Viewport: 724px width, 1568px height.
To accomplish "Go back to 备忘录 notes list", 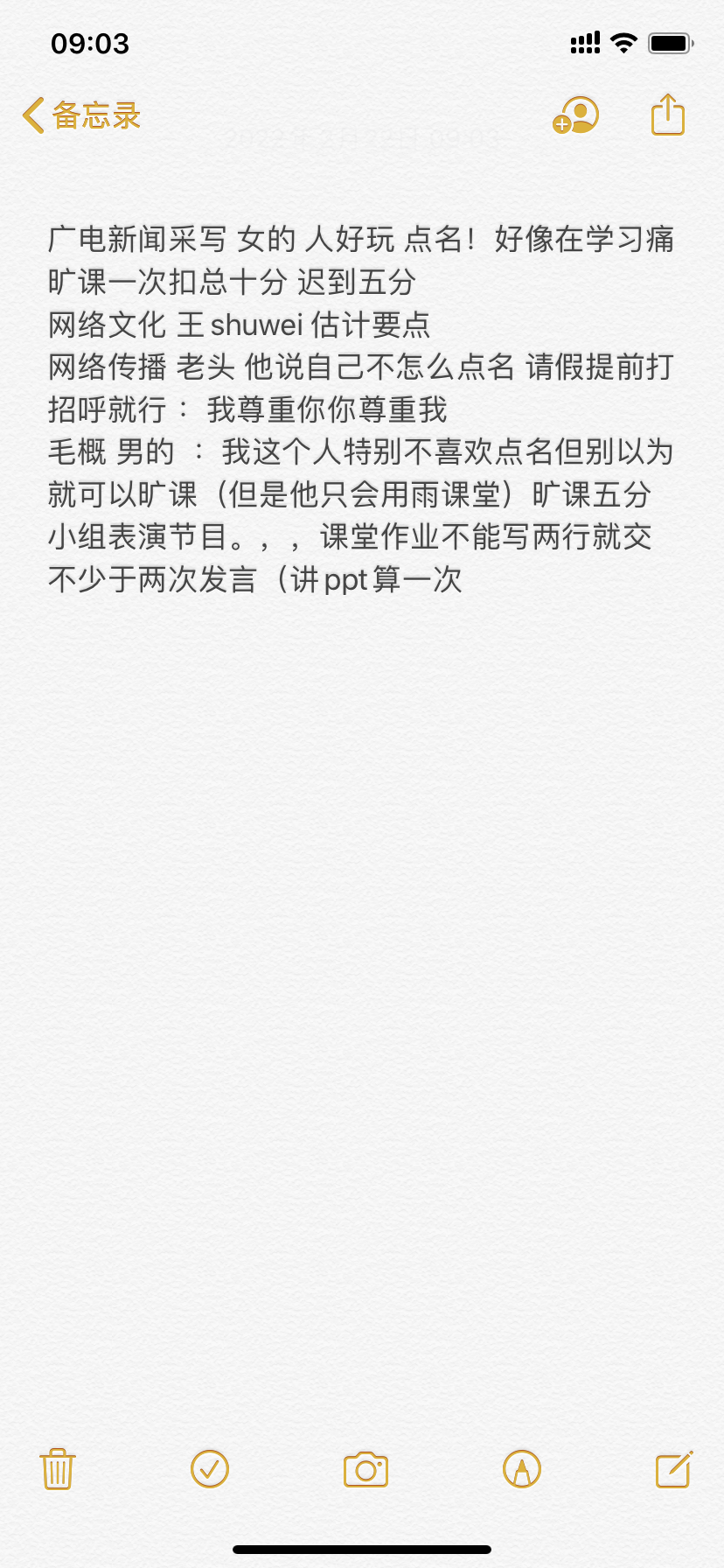I will 81,115.
